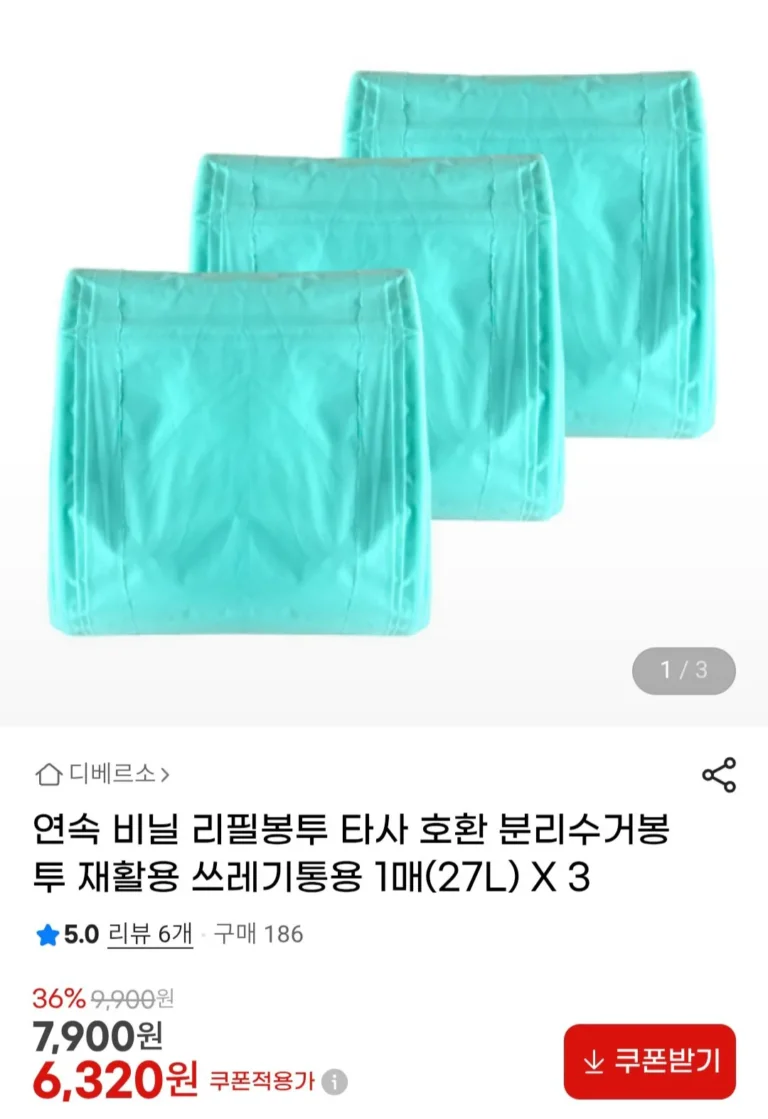Image resolution: width=768 pixels, height=1119 pixels.
Task: Open the refill bag product image
Action: (384, 360)
